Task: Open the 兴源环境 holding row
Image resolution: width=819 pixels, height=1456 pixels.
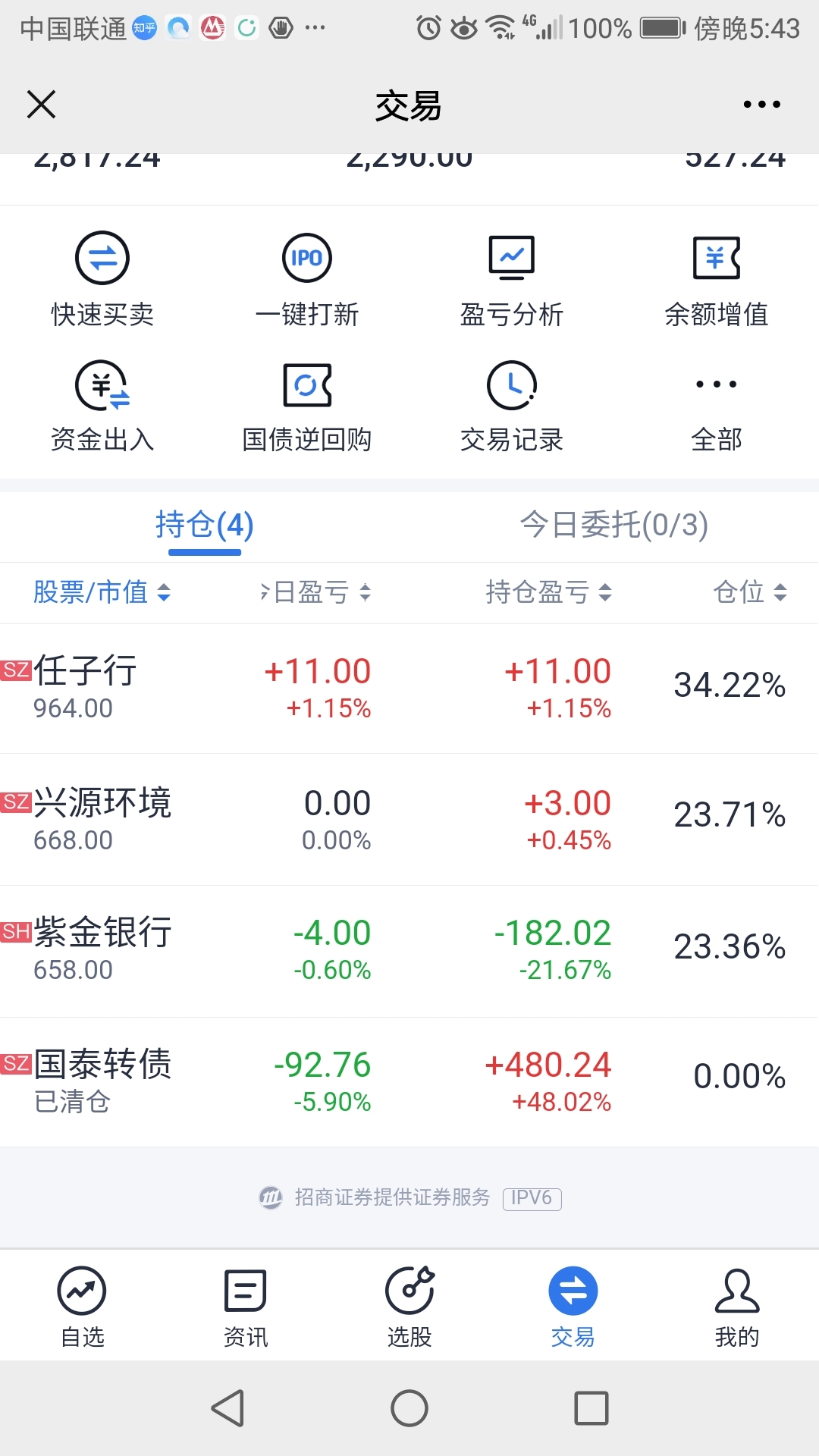Action: click(x=409, y=820)
